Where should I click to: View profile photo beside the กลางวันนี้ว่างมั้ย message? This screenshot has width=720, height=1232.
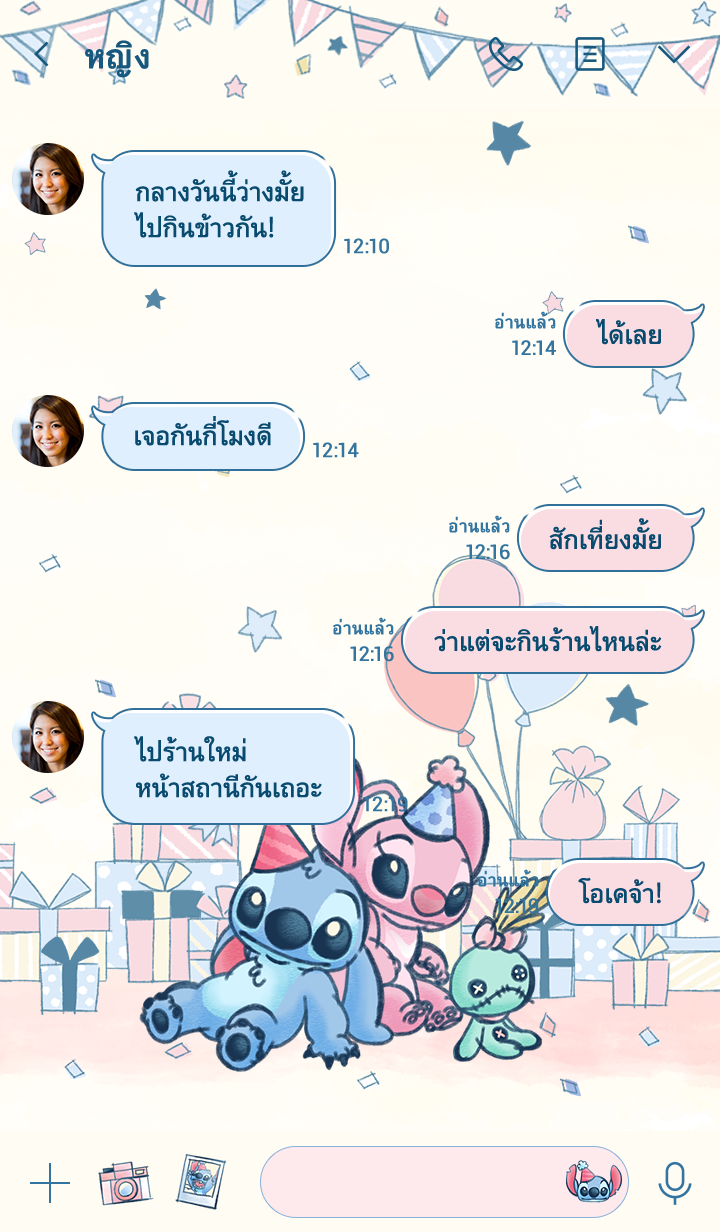click(x=48, y=179)
